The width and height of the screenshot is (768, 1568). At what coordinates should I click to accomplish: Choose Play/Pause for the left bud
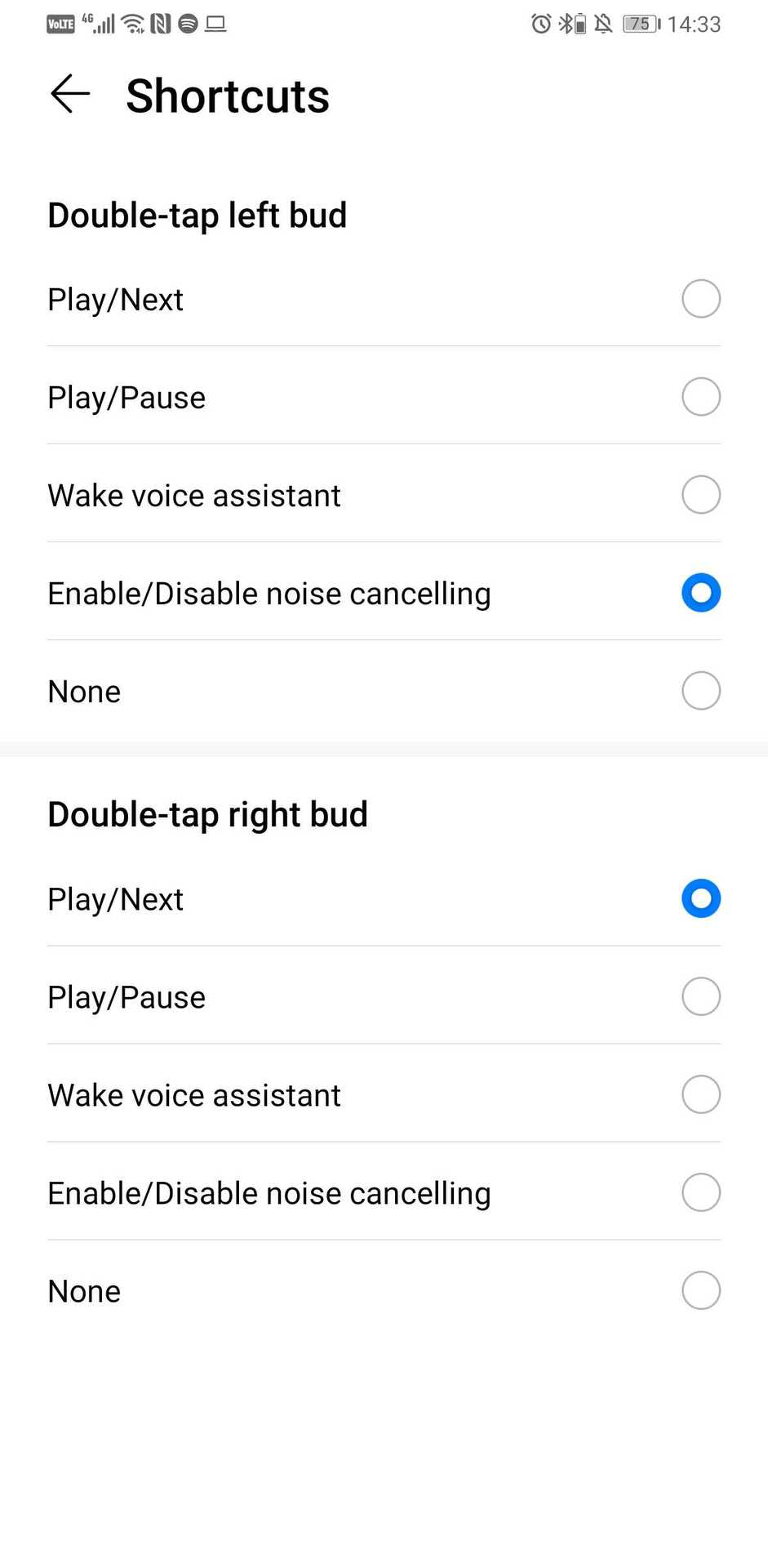700,397
